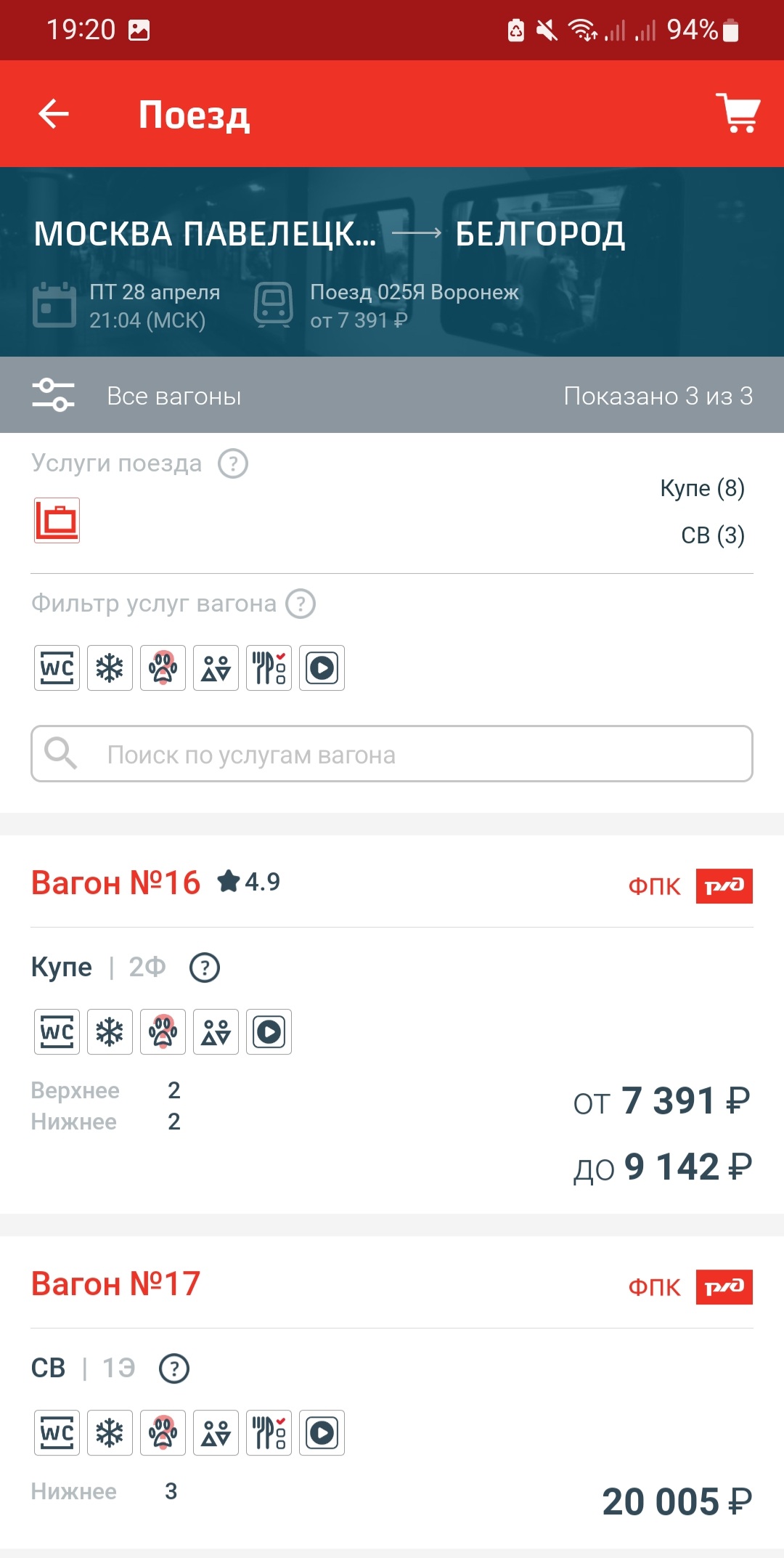Open the shopping cart
This screenshot has width=784, height=1558.
(x=738, y=113)
